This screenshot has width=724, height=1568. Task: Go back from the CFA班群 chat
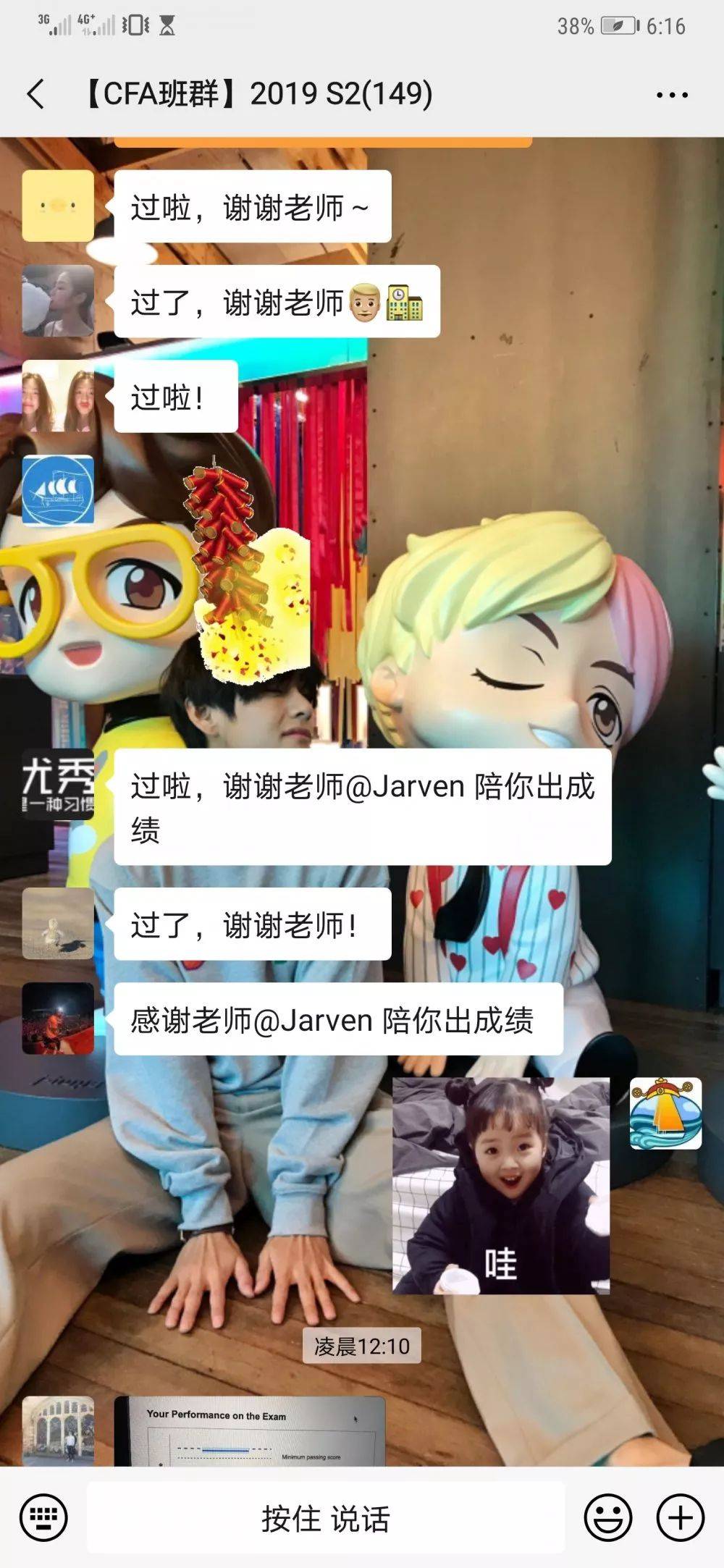(35, 94)
